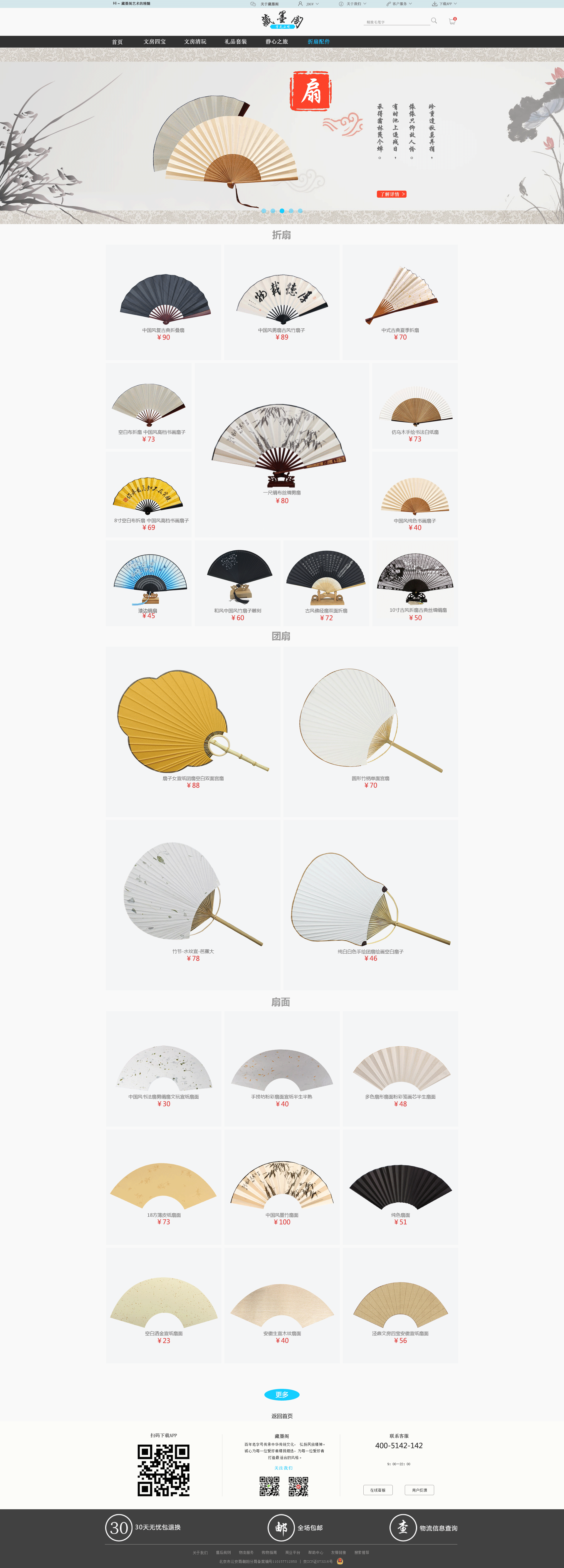Image resolution: width=564 pixels, height=1568 pixels.
Task: Tap the 返回首页 link
Action: click(282, 1416)
